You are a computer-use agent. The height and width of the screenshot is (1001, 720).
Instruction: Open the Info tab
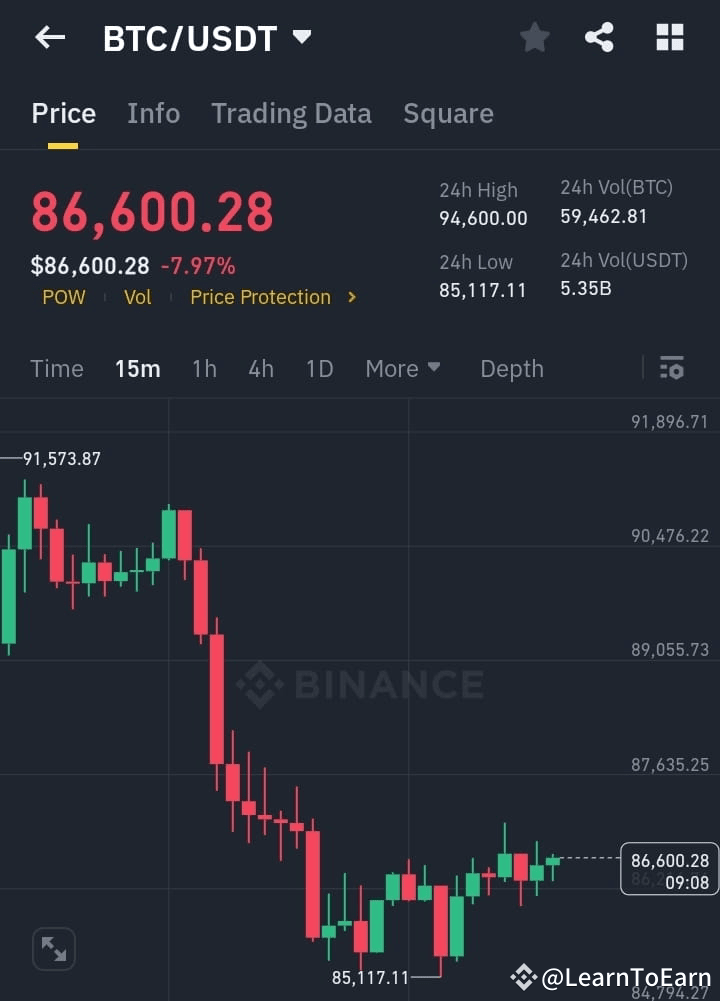153,113
